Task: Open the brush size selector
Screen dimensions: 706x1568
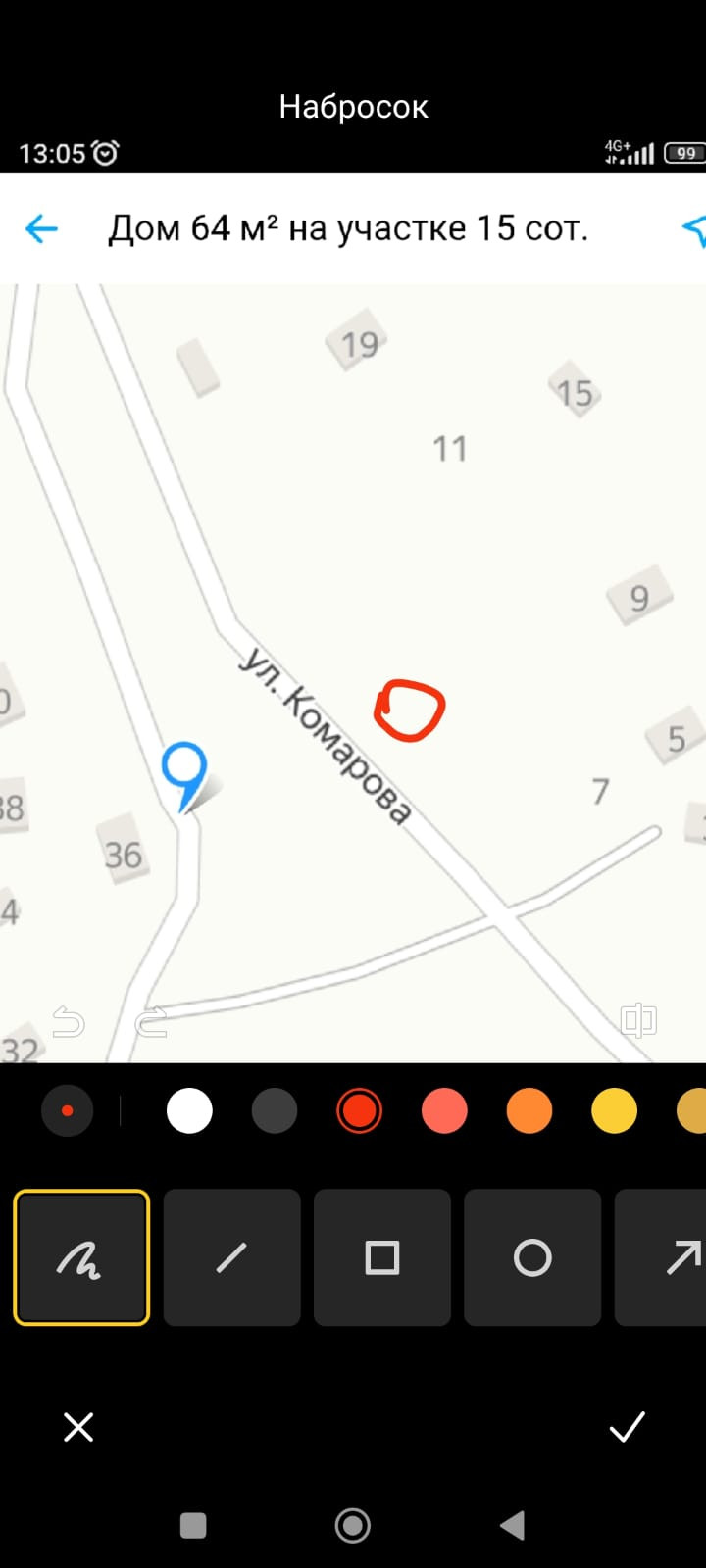Action: point(67,1111)
